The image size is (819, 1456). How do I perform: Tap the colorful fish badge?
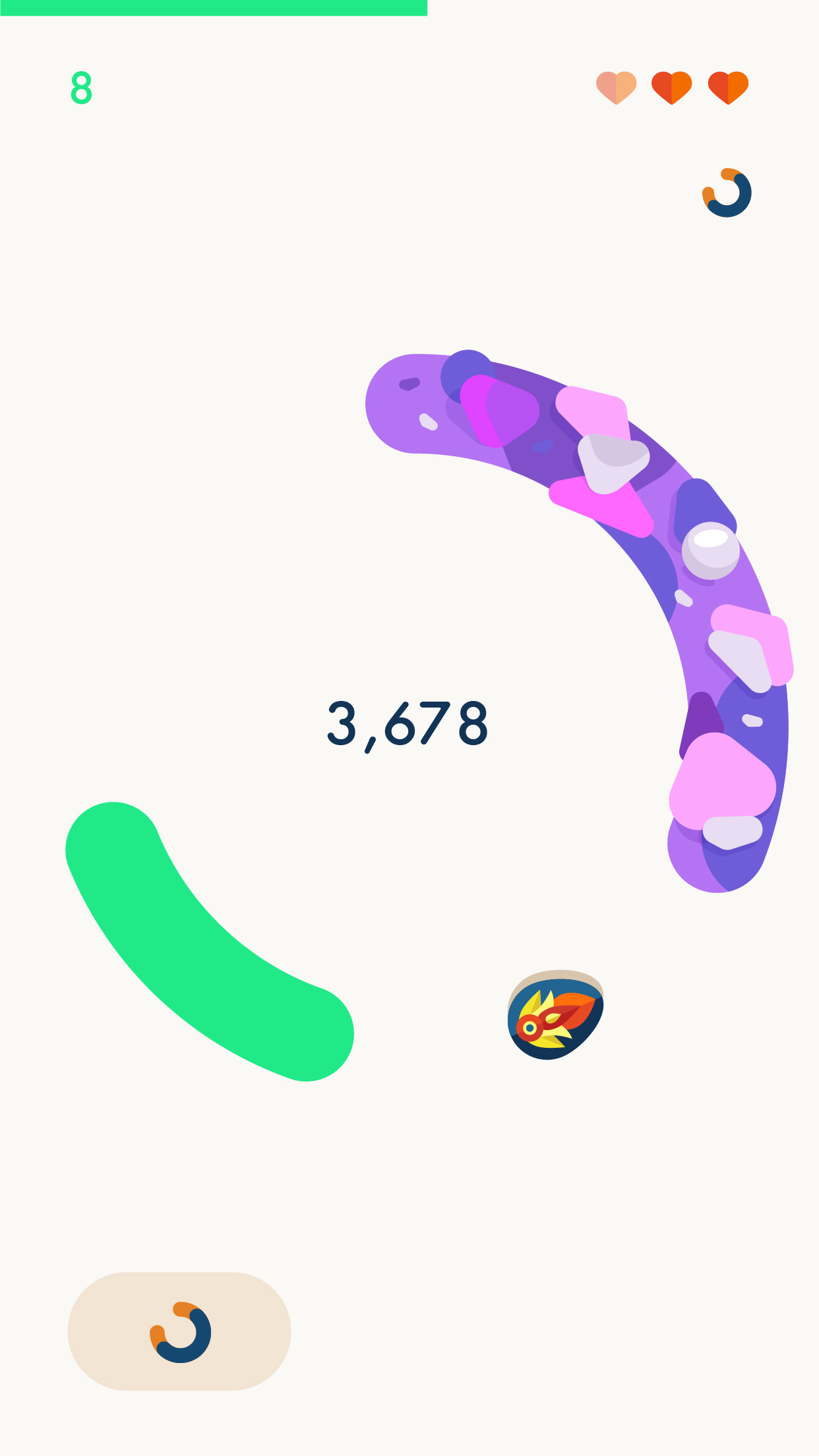tap(555, 1015)
